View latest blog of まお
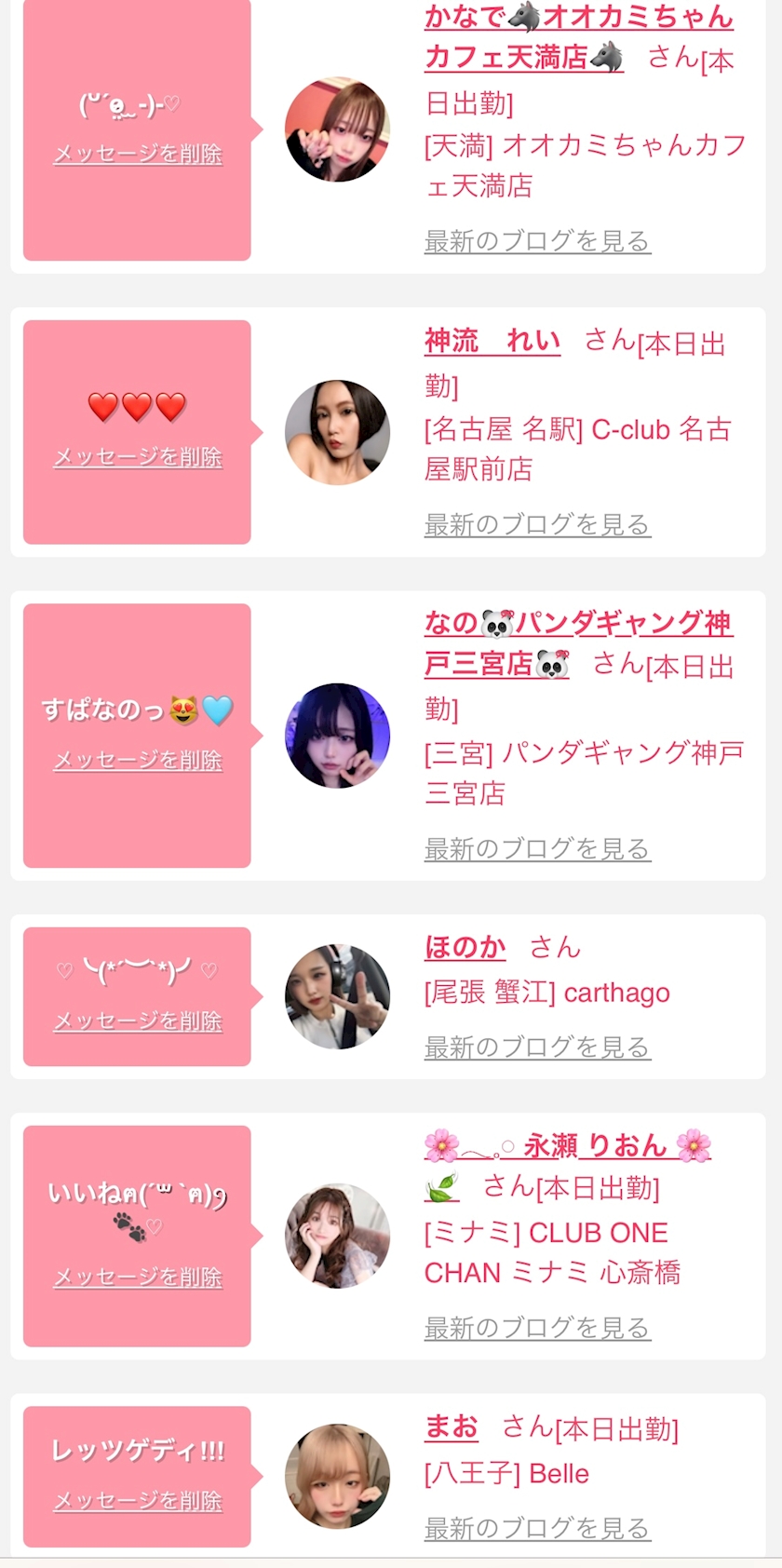This screenshot has height=1568, width=782. coord(537,1528)
